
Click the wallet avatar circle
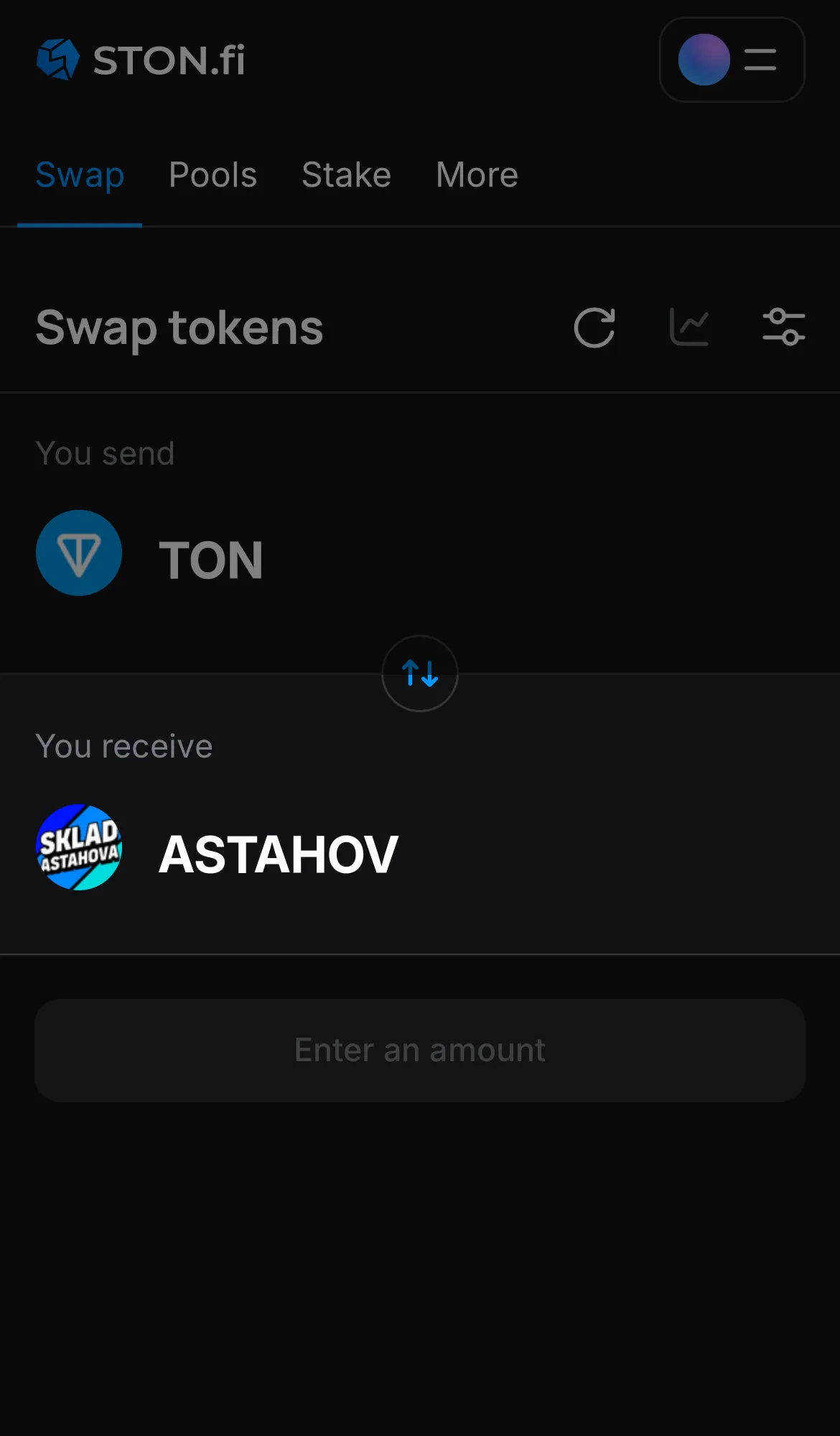point(703,60)
